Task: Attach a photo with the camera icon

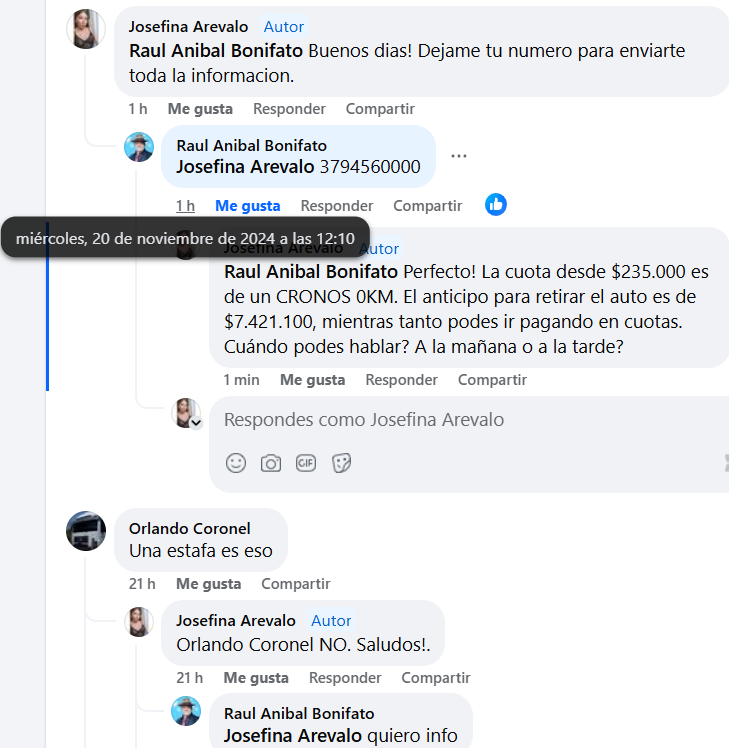Action: [270, 463]
